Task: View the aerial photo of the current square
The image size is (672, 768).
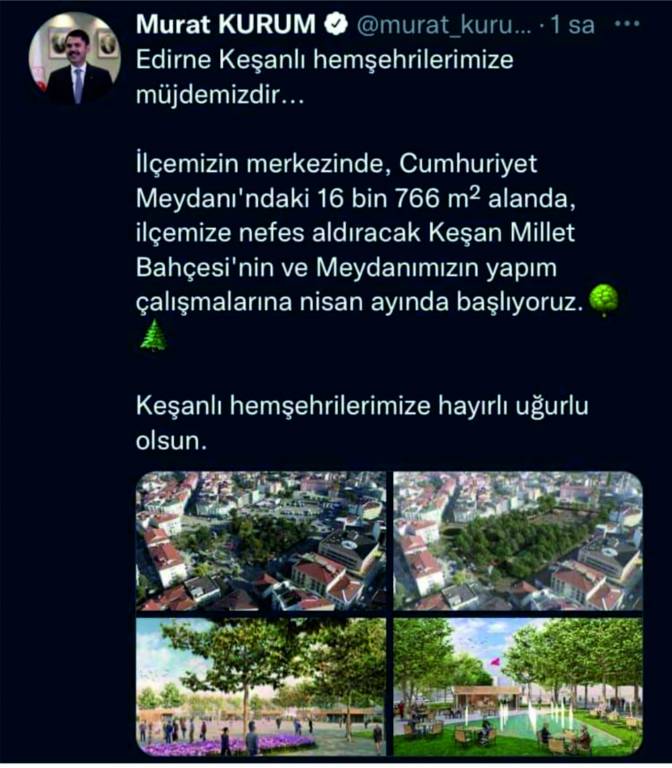Action: tap(260, 541)
